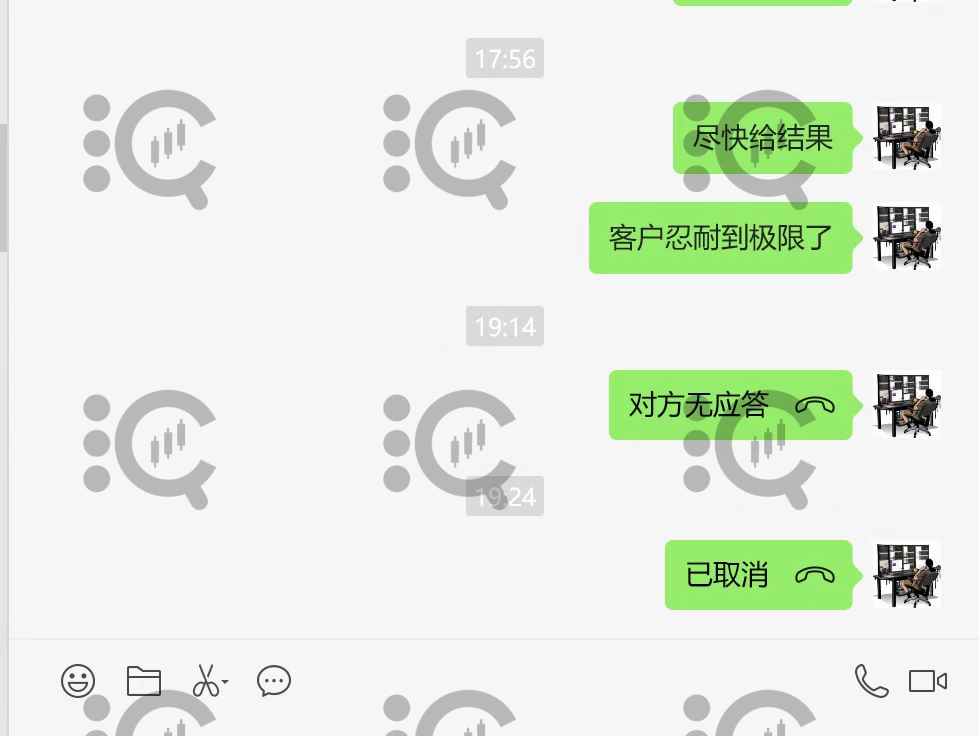Open sender avatar next to 尽快给结果
This screenshot has width=979, height=736.
click(x=907, y=137)
